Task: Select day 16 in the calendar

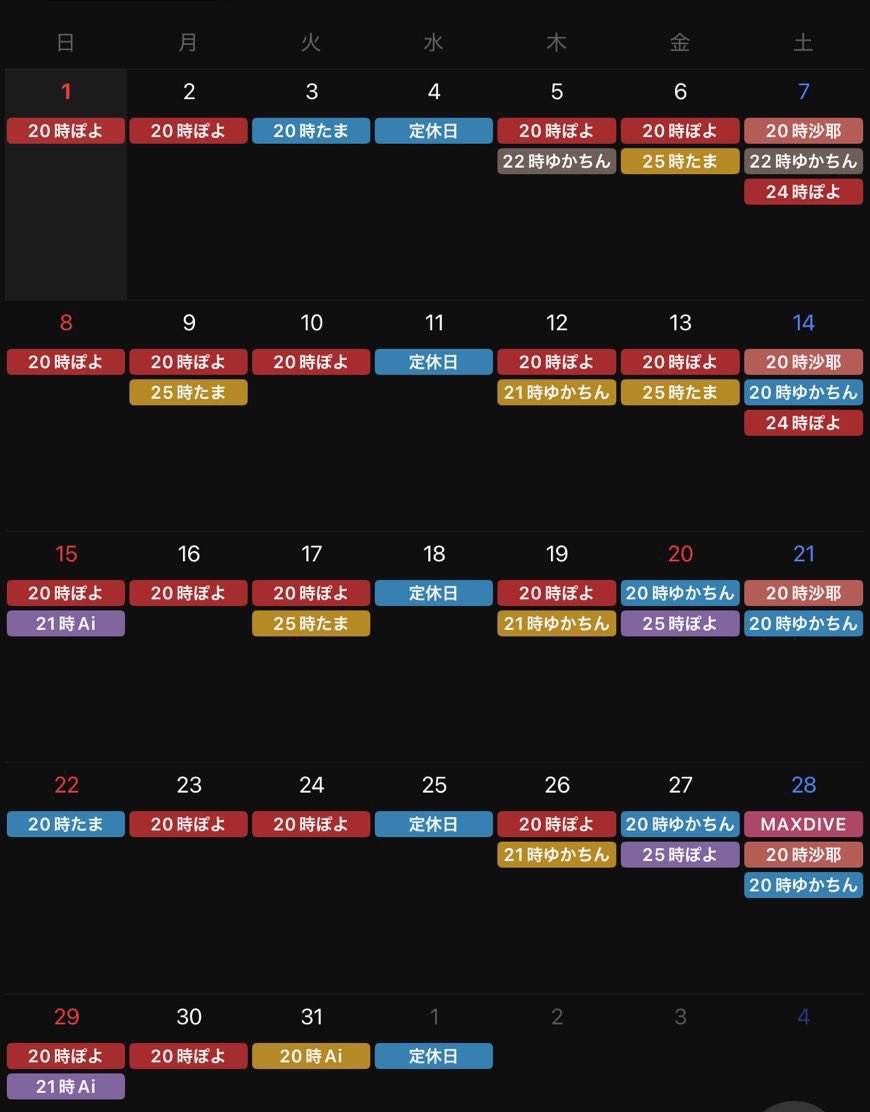Action: [x=189, y=554]
